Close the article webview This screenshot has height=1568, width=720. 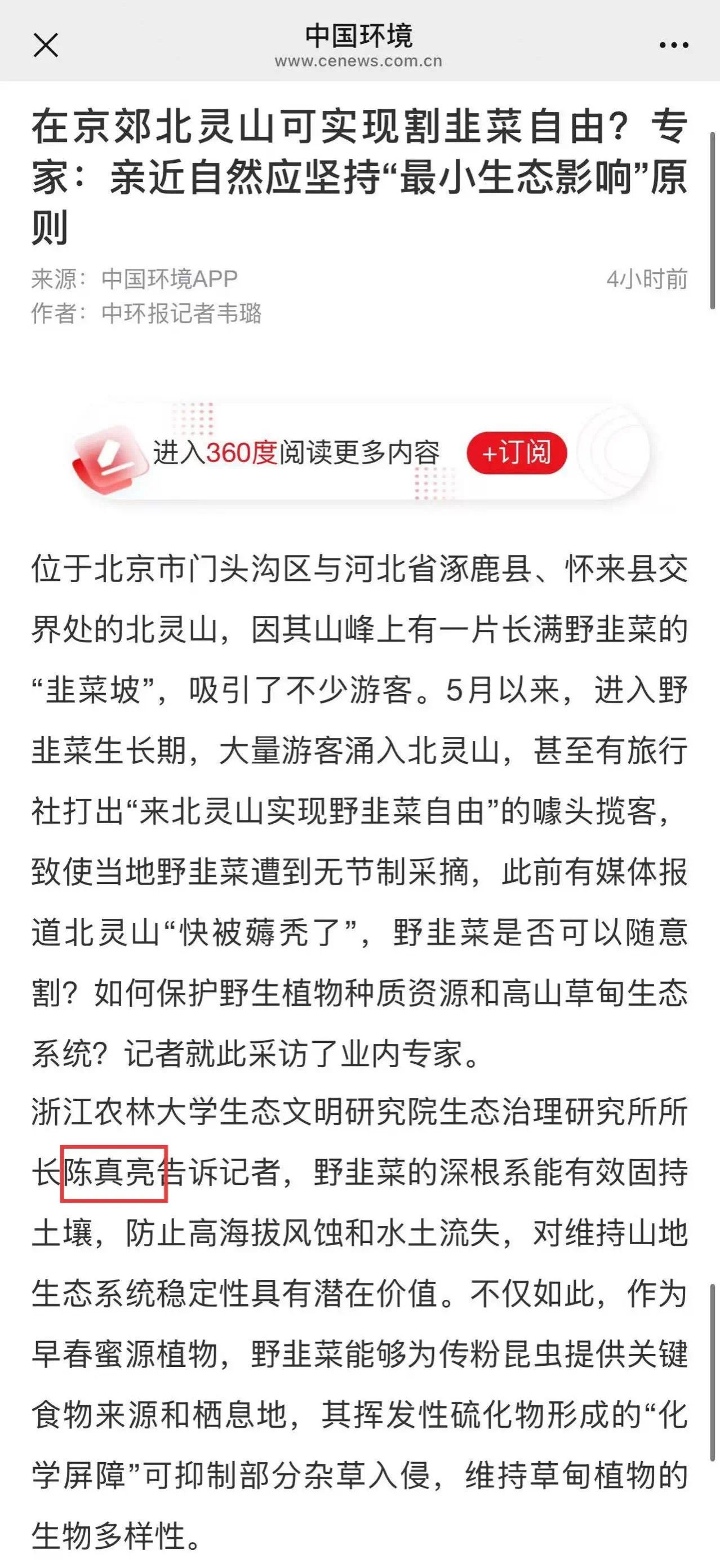tap(46, 45)
